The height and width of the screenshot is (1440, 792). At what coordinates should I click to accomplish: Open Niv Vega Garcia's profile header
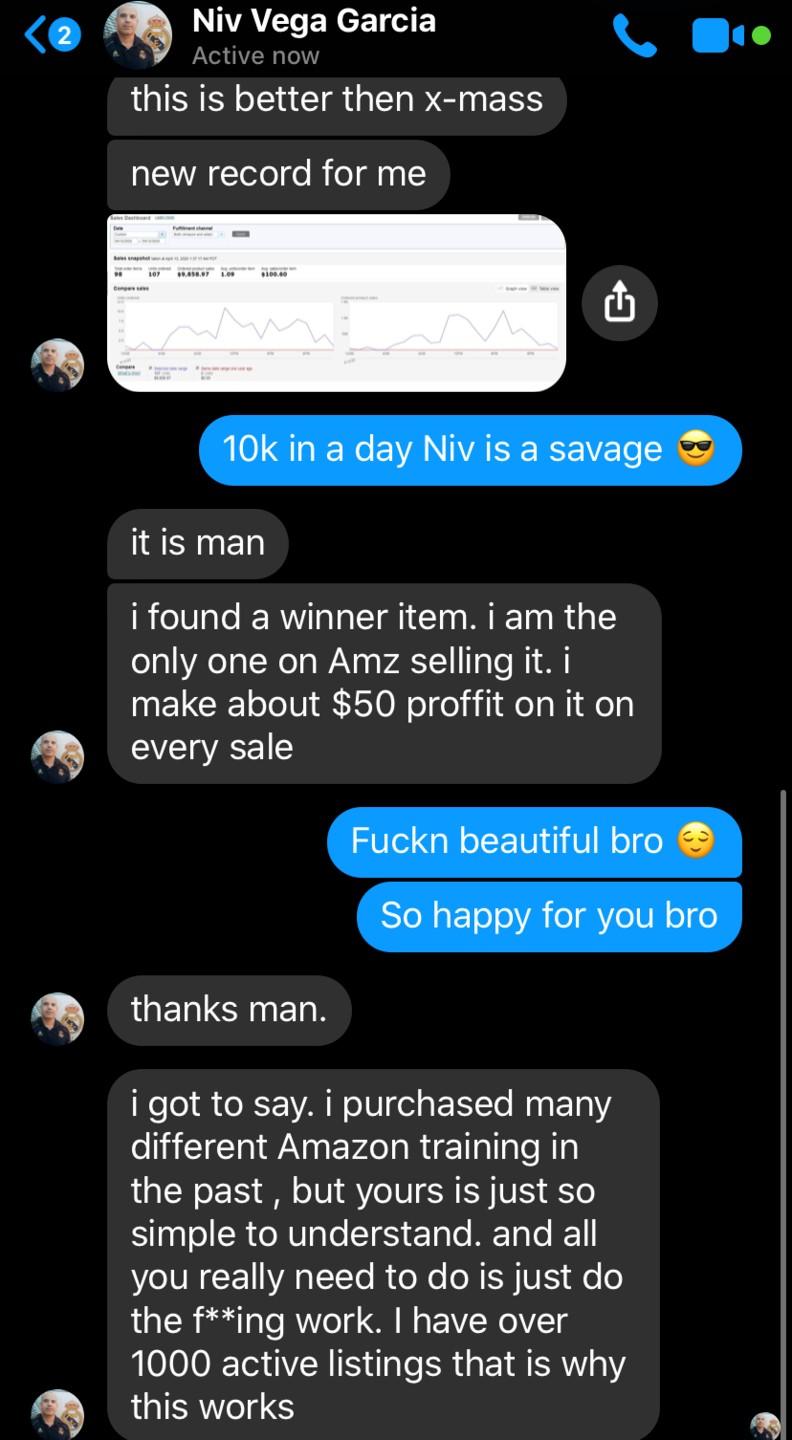pyautogui.click(x=313, y=35)
